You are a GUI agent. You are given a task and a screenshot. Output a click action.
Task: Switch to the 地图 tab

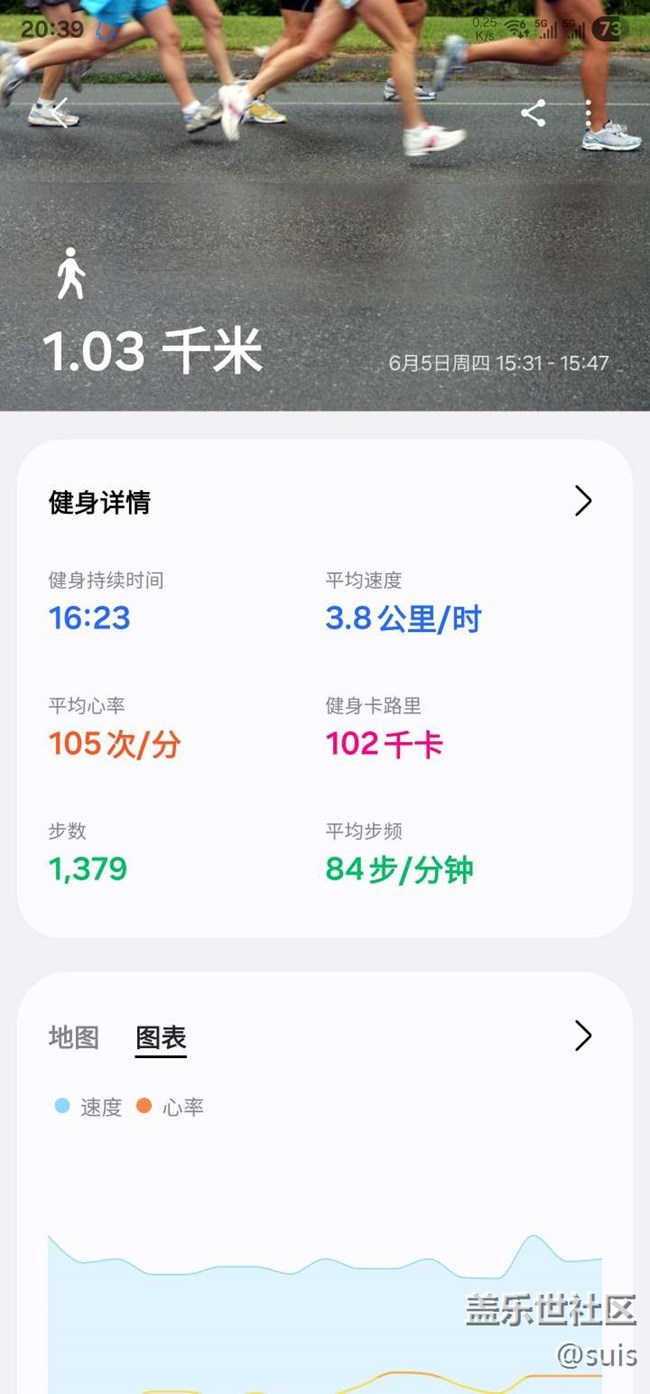pos(74,1037)
